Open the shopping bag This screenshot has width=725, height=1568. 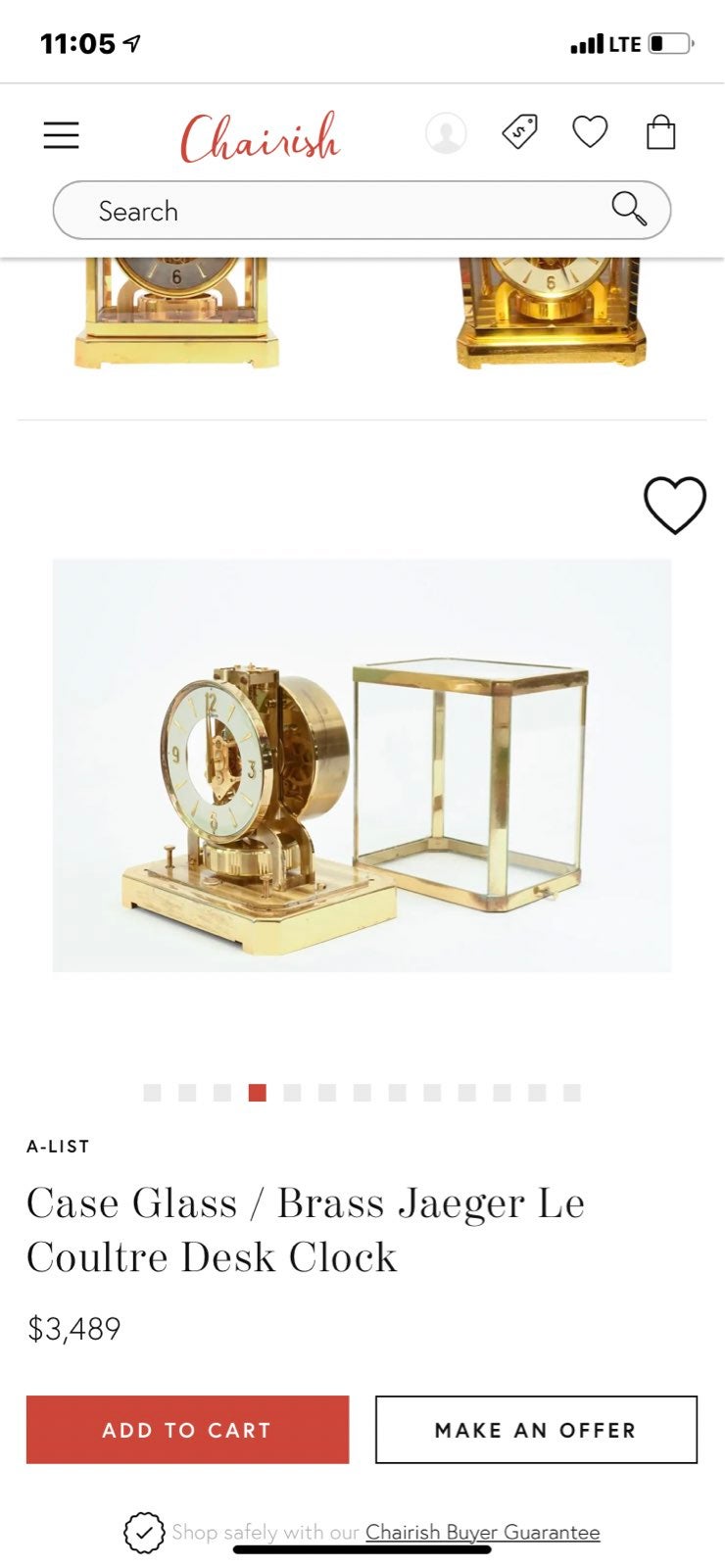point(661,131)
